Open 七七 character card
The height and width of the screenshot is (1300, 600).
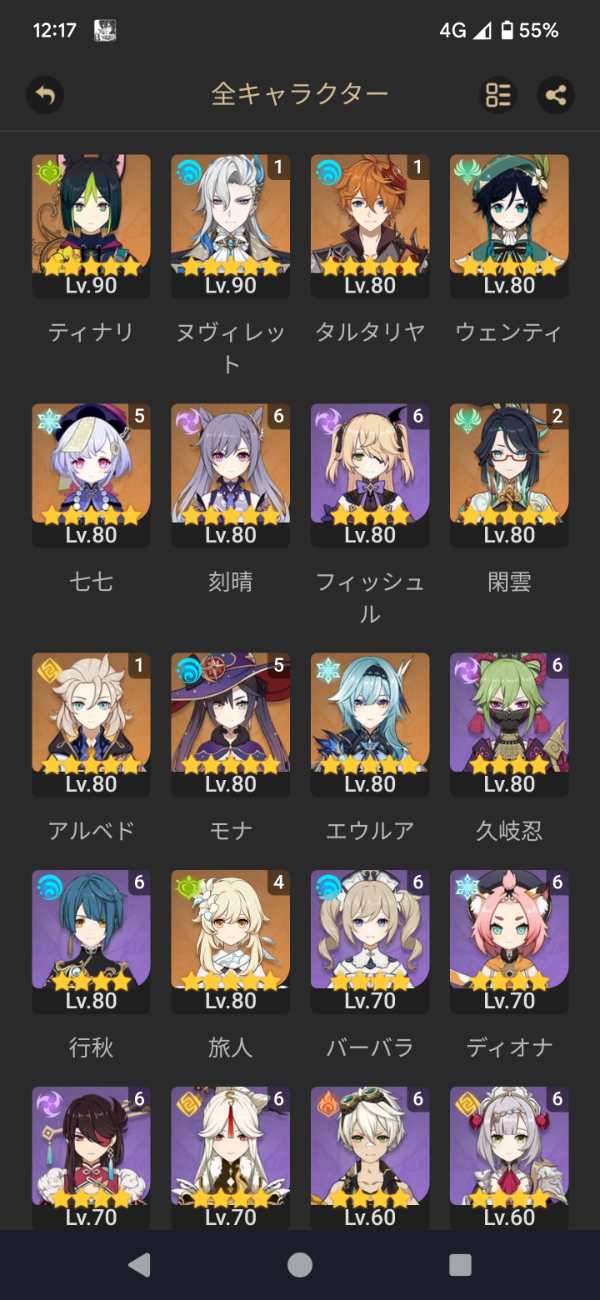point(91,475)
